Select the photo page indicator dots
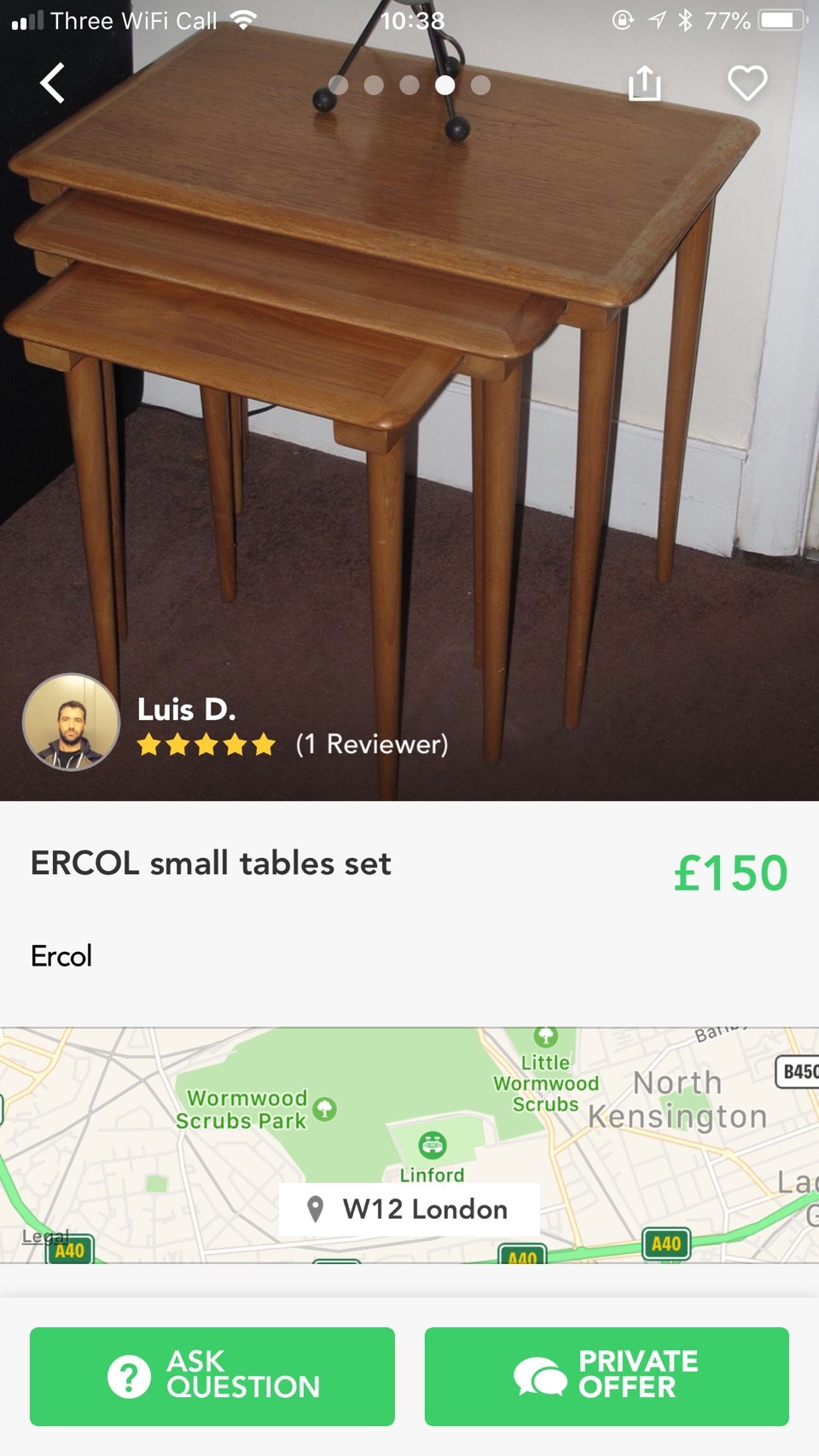Screen dimensions: 819x1456 point(409,85)
